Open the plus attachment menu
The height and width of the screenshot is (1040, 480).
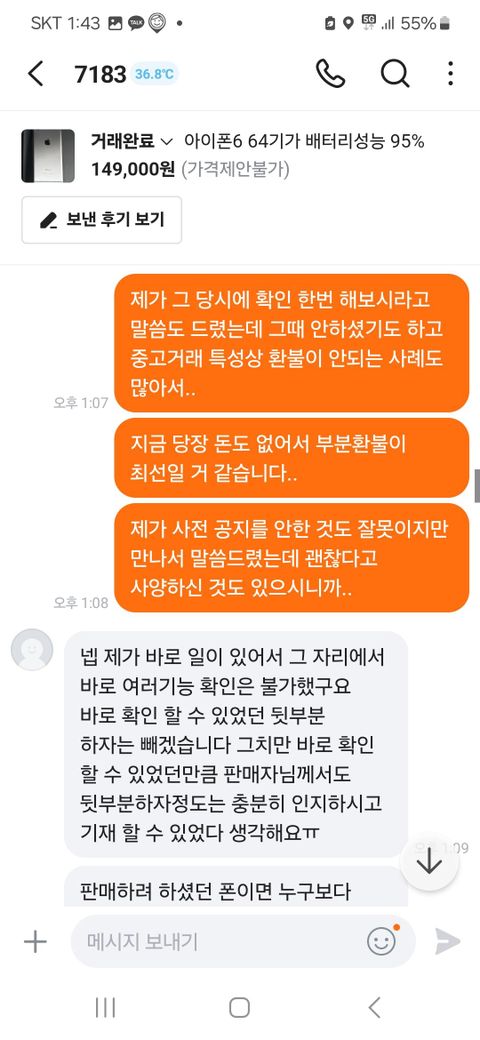34,942
